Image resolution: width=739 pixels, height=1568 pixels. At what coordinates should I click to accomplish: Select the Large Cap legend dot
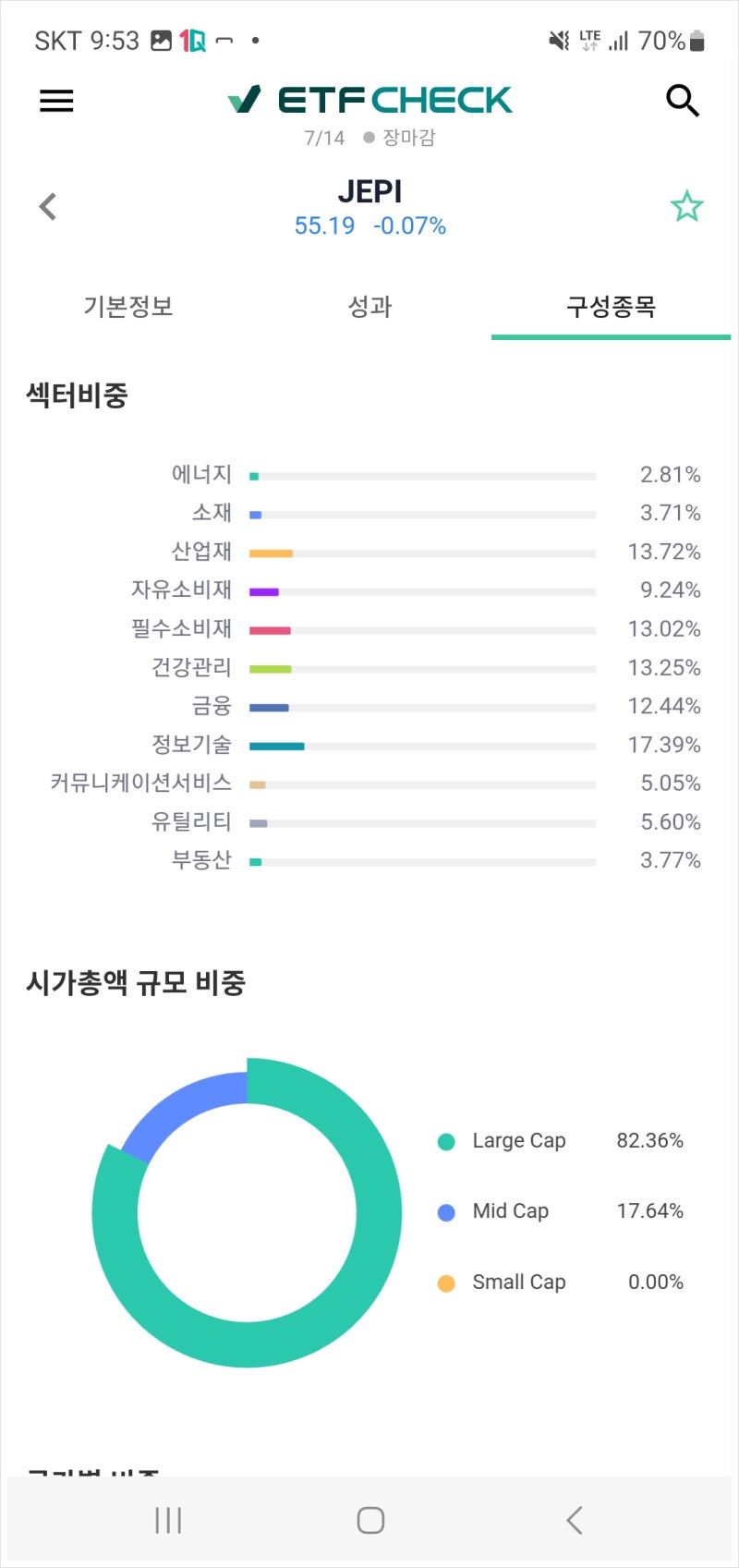pyautogui.click(x=446, y=1141)
